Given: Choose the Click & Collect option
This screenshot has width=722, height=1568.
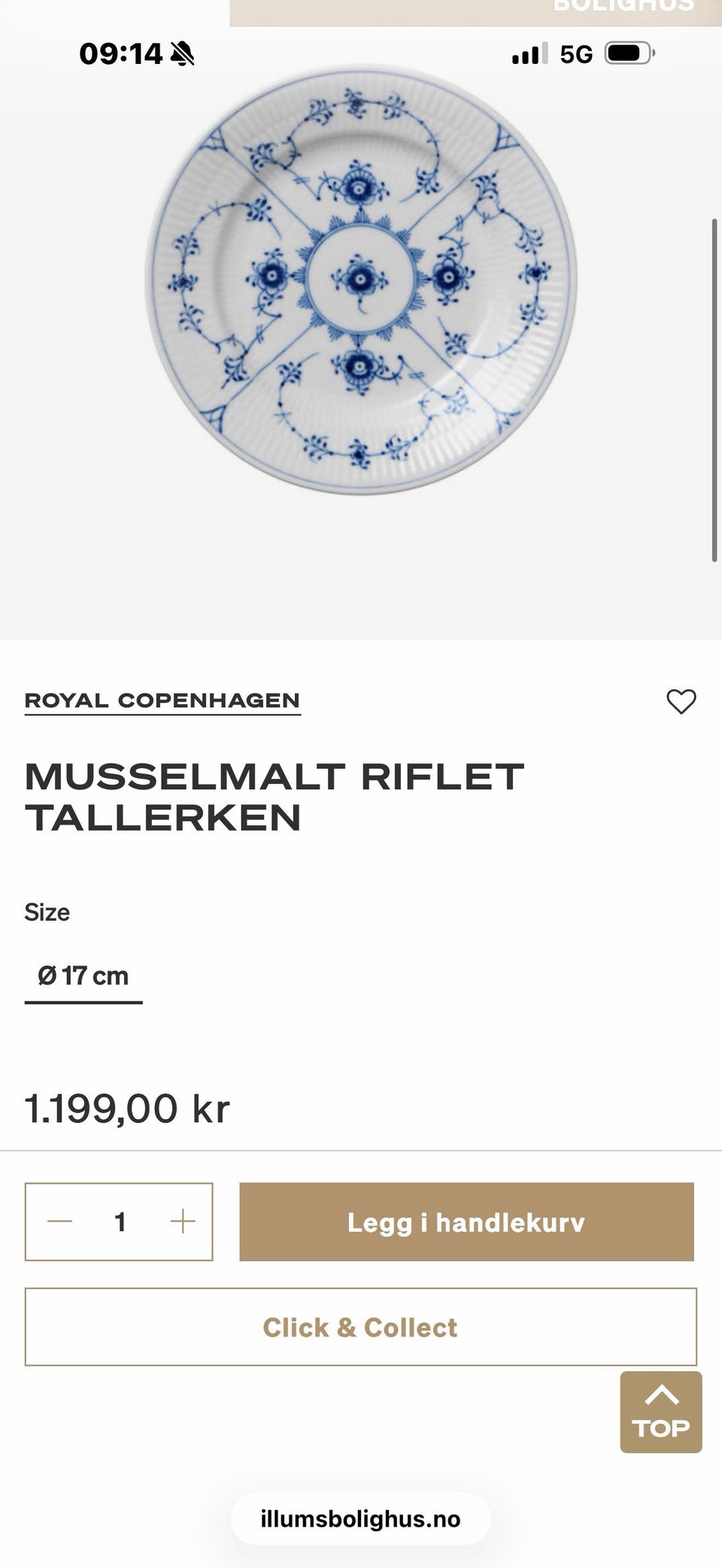Looking at the screenshot, I should coord(360,1327).
